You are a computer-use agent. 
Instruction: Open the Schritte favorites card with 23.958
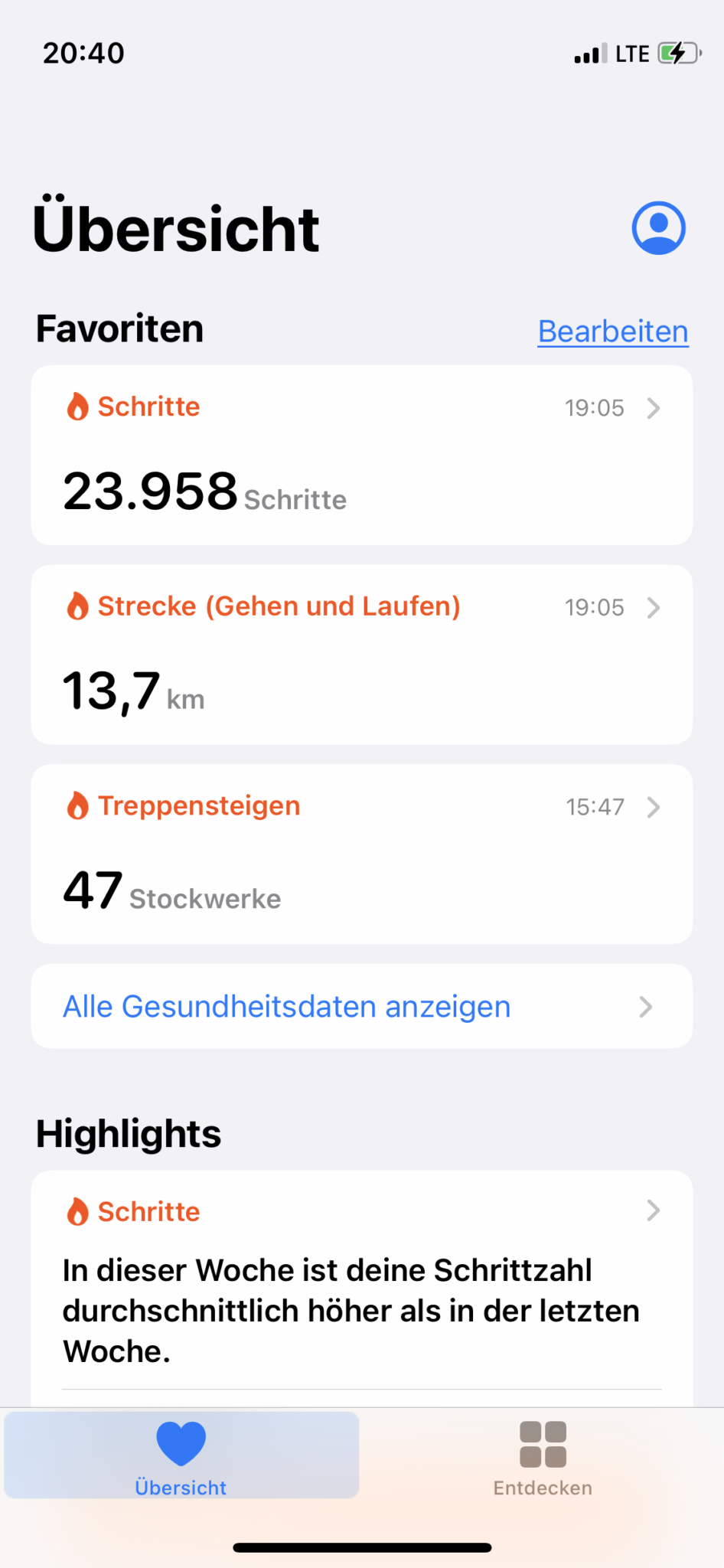click(x=361, y=456)
